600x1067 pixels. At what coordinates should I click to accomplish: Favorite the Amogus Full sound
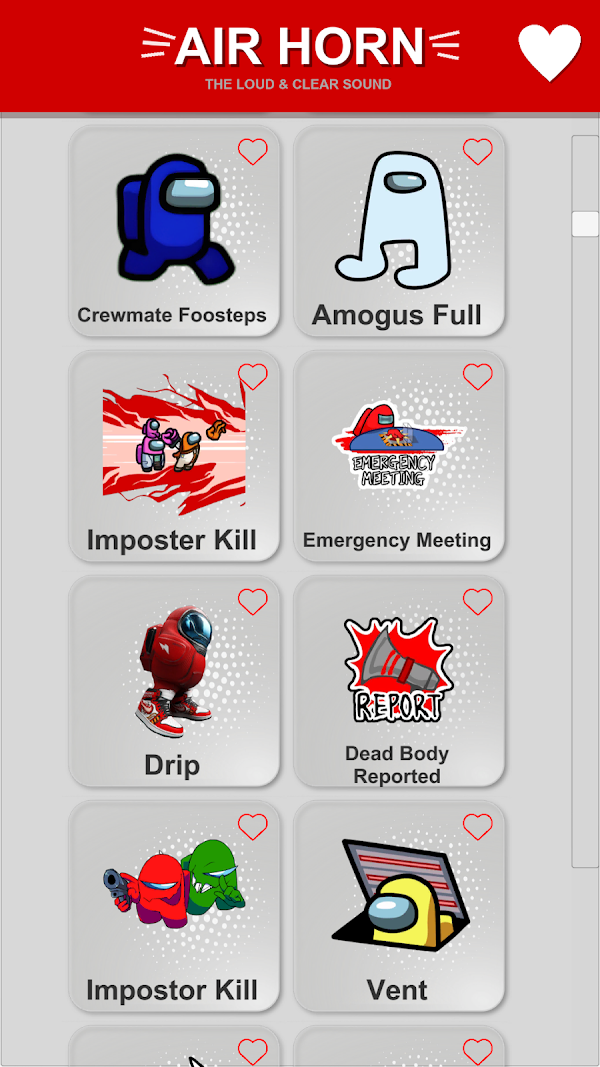point(478,152)
